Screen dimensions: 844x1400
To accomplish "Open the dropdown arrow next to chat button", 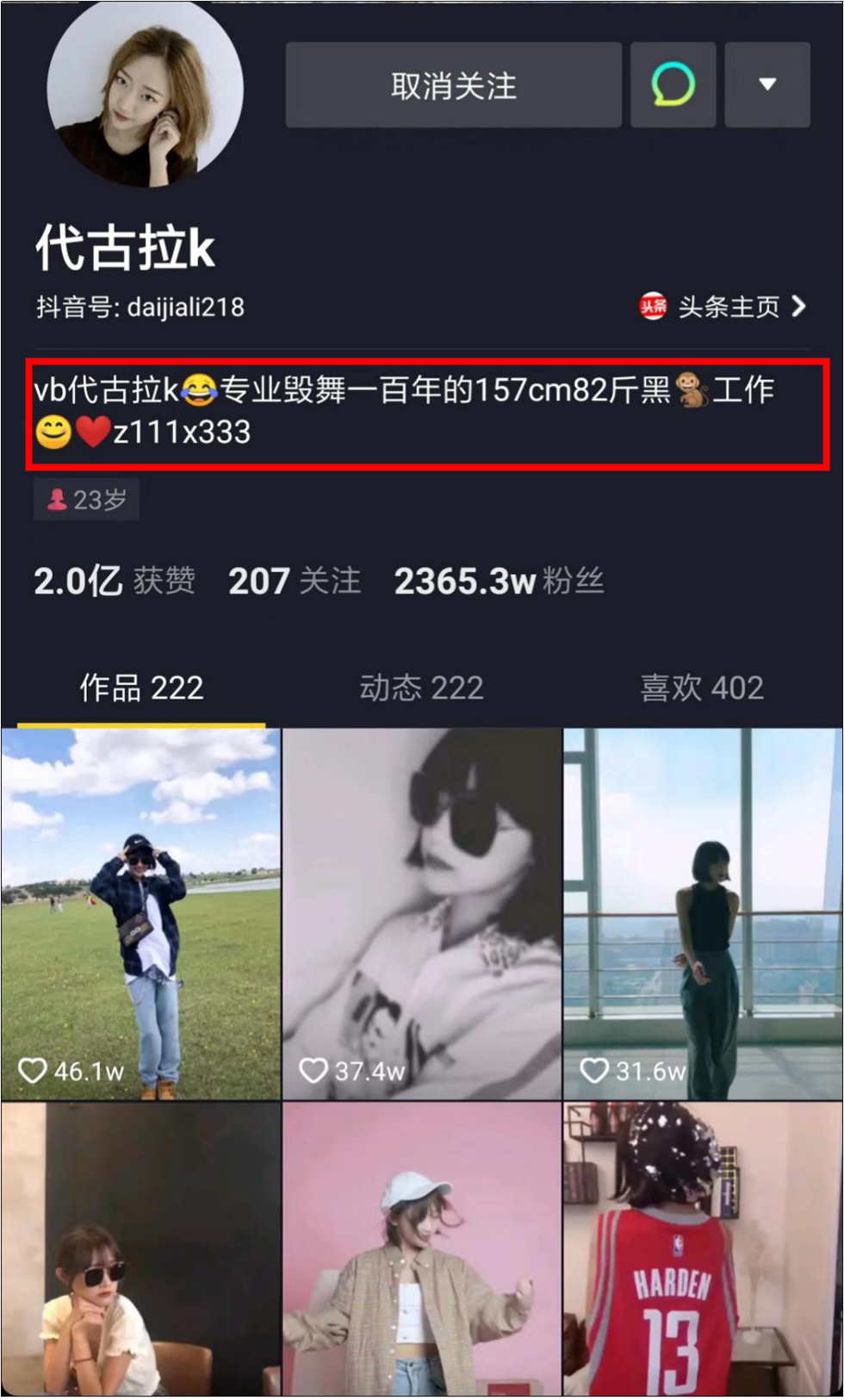I will 766,84.
